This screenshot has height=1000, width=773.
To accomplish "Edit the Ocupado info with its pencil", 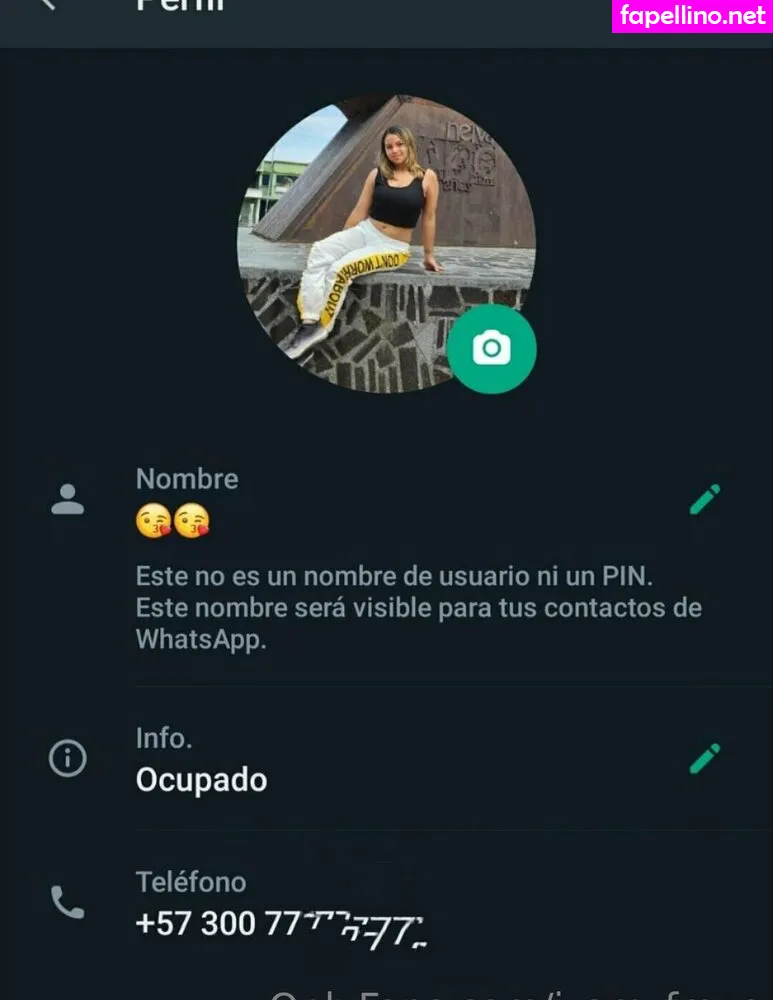I will coord(704,758).
